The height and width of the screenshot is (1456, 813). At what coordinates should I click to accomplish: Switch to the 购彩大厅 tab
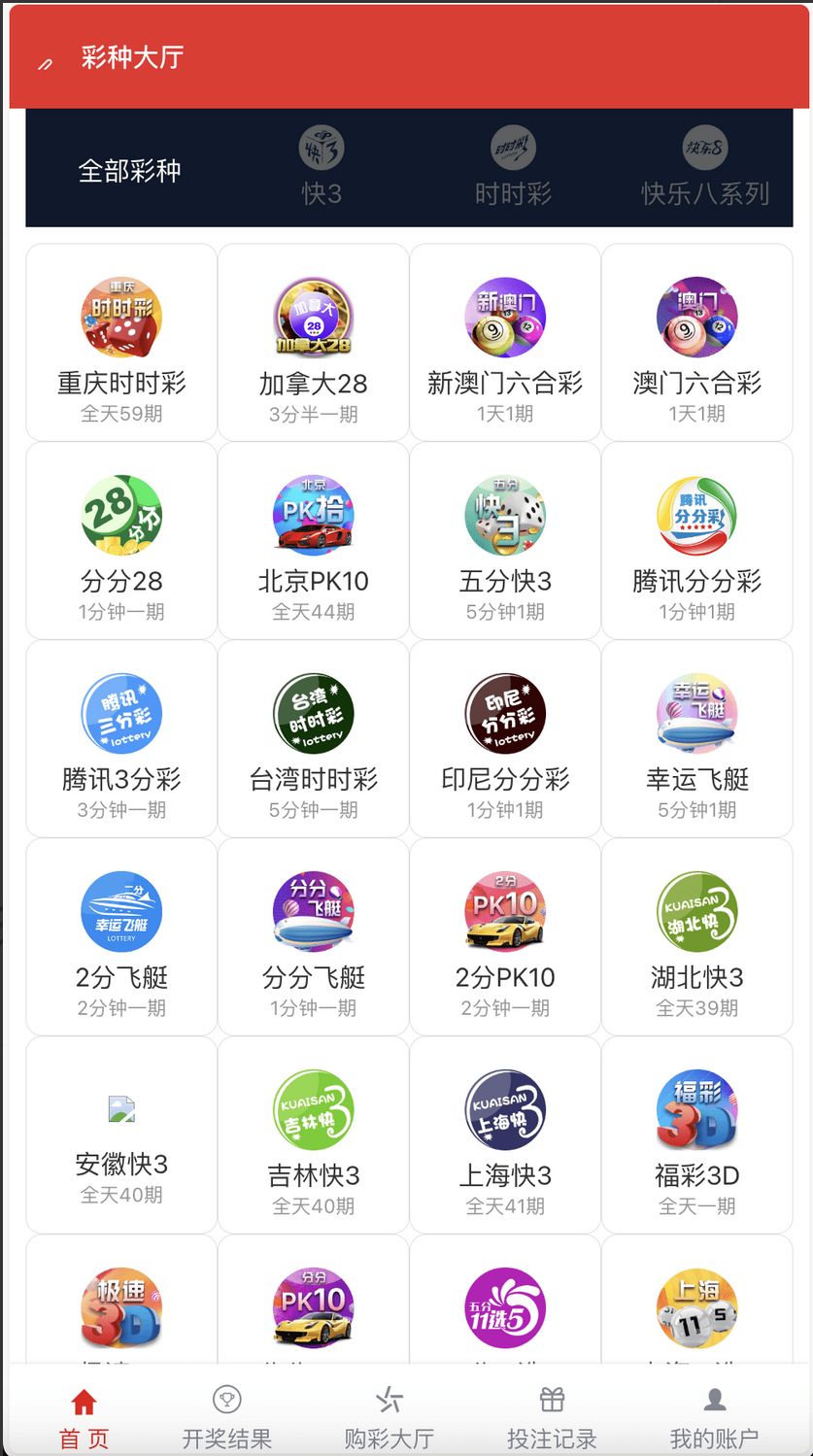(x=389, y=1417)
